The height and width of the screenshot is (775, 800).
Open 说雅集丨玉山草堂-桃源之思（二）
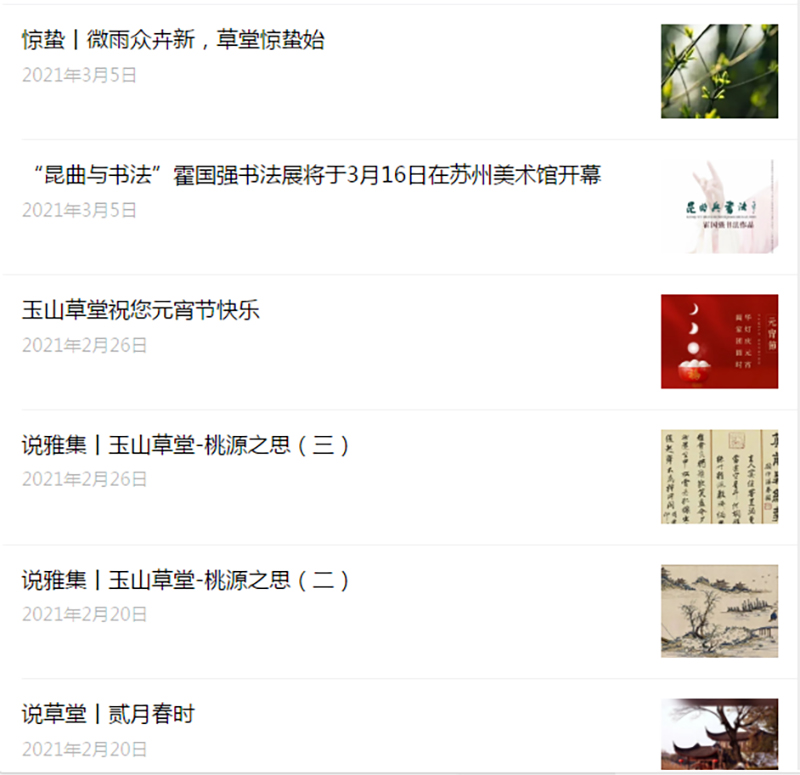[x=186, y=580]
